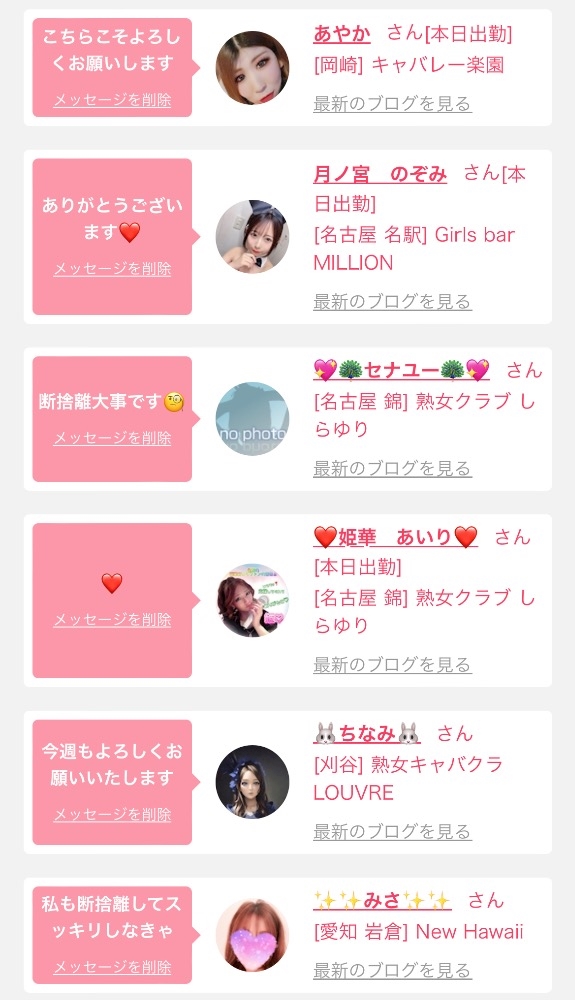The image size is (575, 1000).
Task: Tap ちなみ's avatar picture
Action: pyautogui.click(x=252, y=782)
